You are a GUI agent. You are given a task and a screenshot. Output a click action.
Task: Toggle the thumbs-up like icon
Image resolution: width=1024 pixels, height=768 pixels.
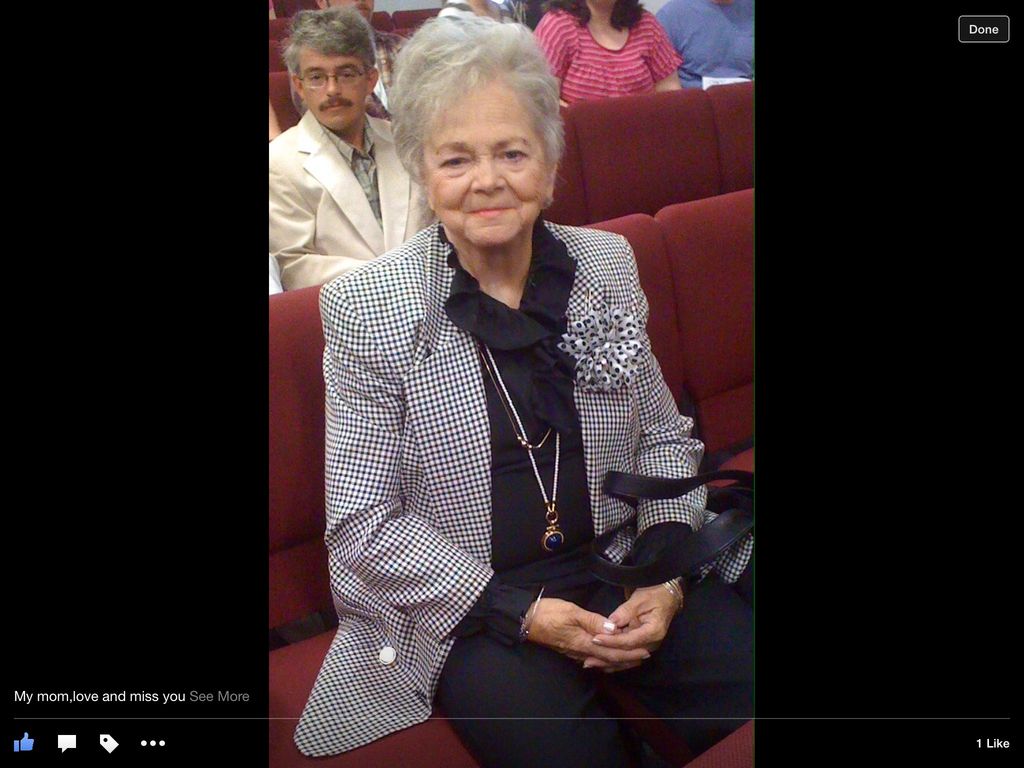(24, 742)
